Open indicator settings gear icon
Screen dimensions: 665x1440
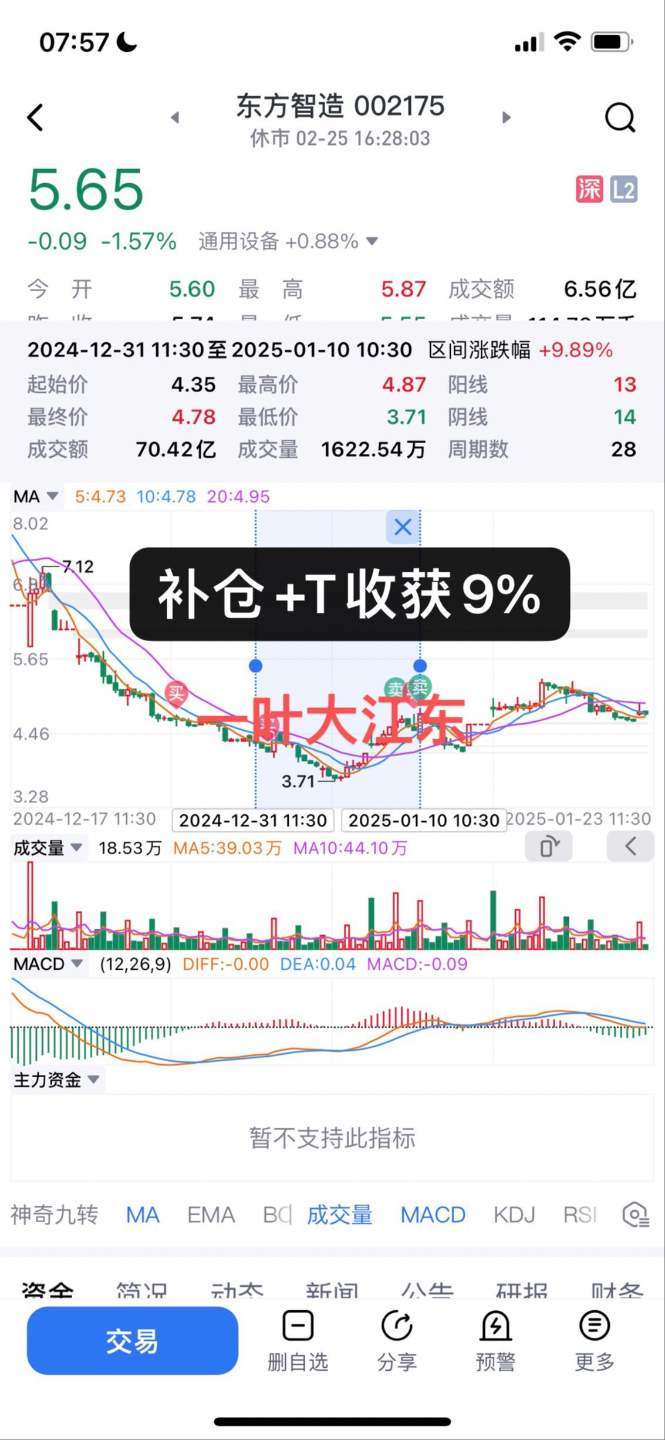[x=634, y=1215]
